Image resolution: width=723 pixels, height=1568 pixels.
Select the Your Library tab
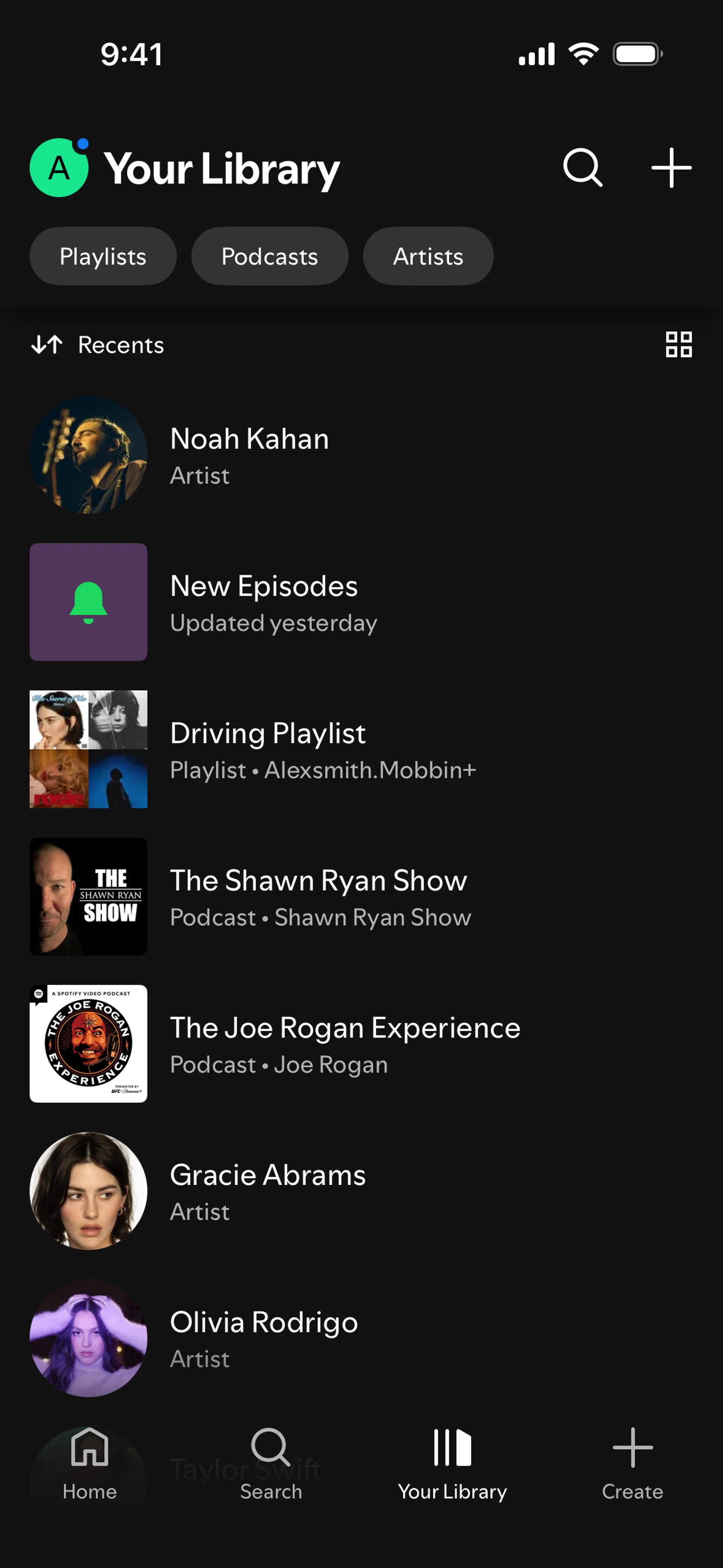coord(452,1463)
